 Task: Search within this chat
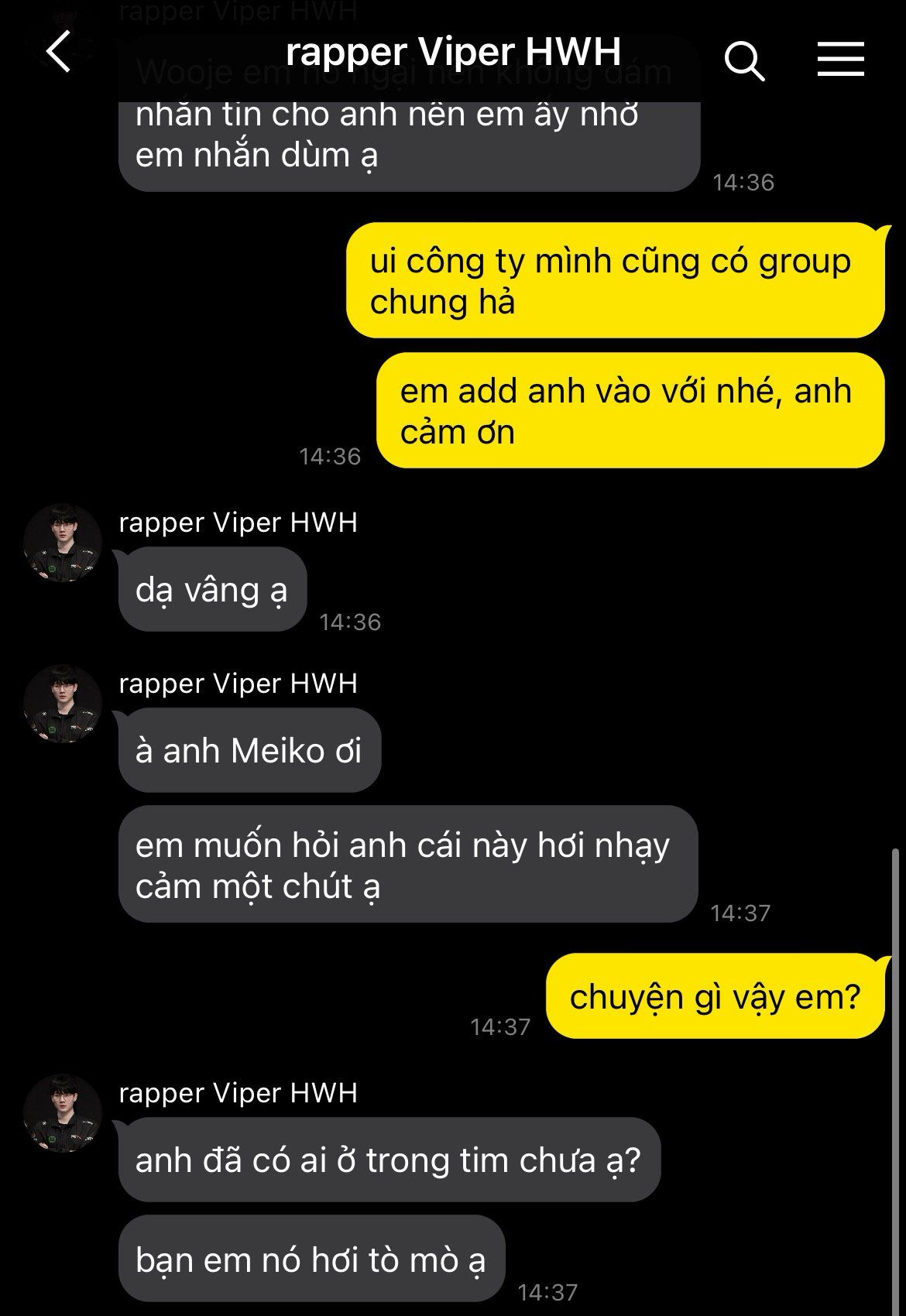[x=744, y=60]
